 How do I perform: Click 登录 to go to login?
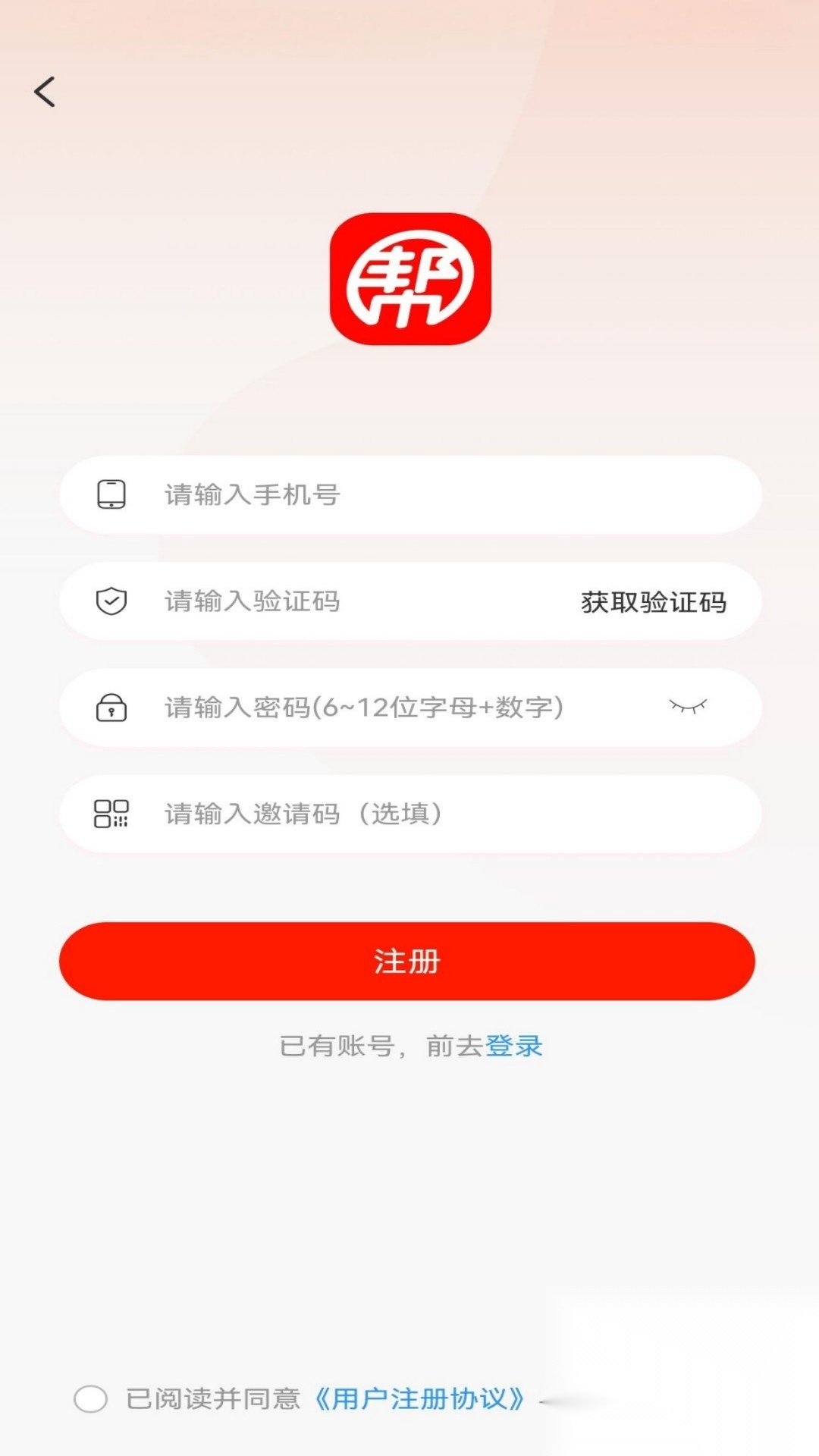click(x=514, y=1045)
